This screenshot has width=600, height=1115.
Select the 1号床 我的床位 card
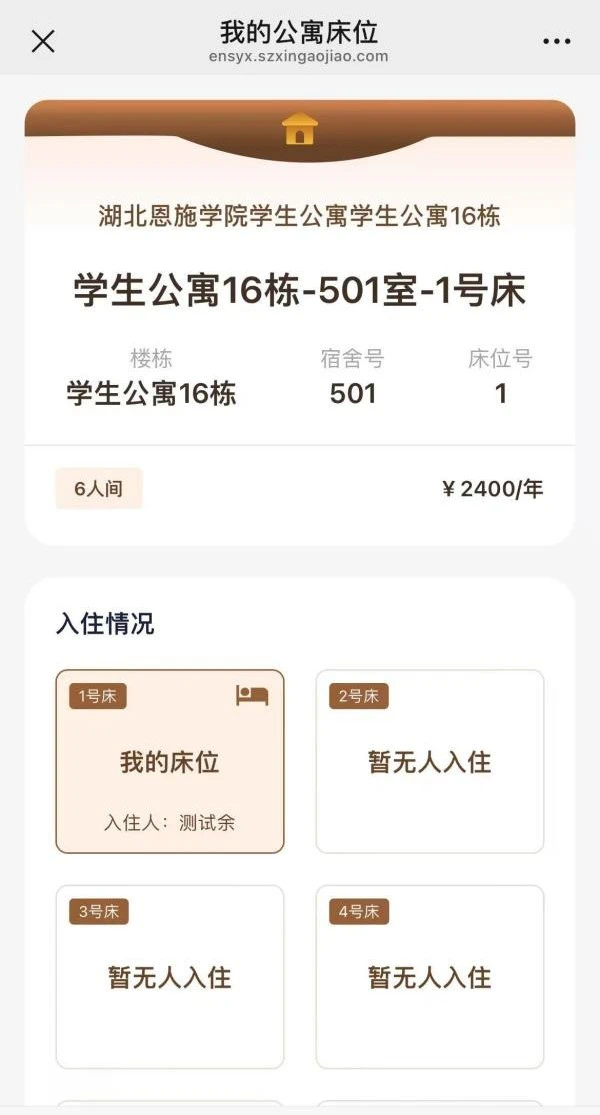tap(170, 761)
